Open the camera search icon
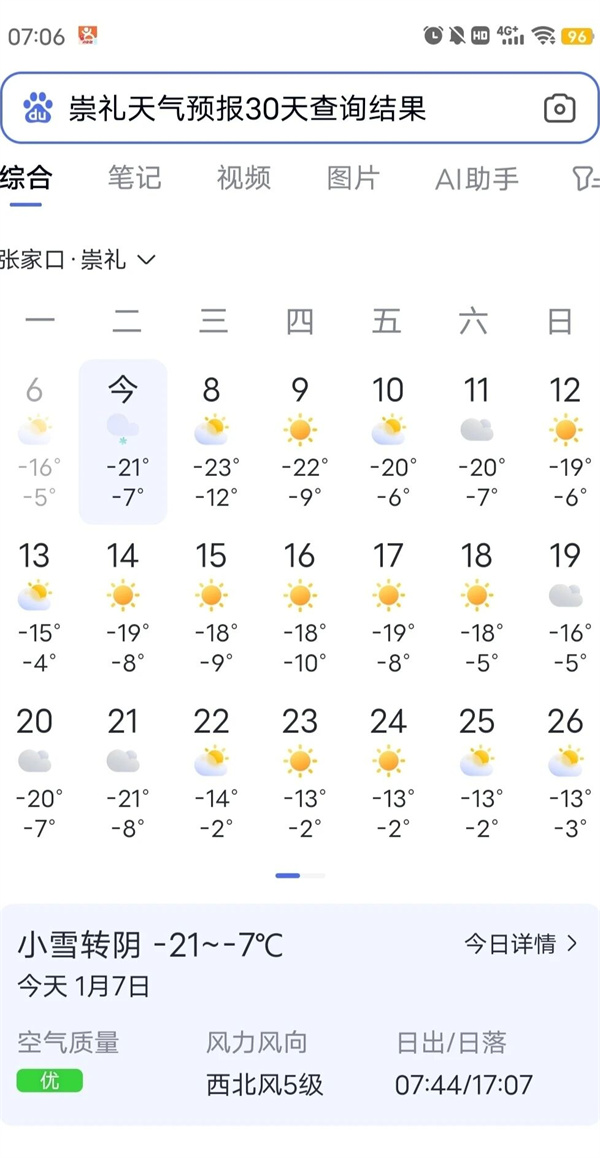600x1158 pixels. (559, 109)
